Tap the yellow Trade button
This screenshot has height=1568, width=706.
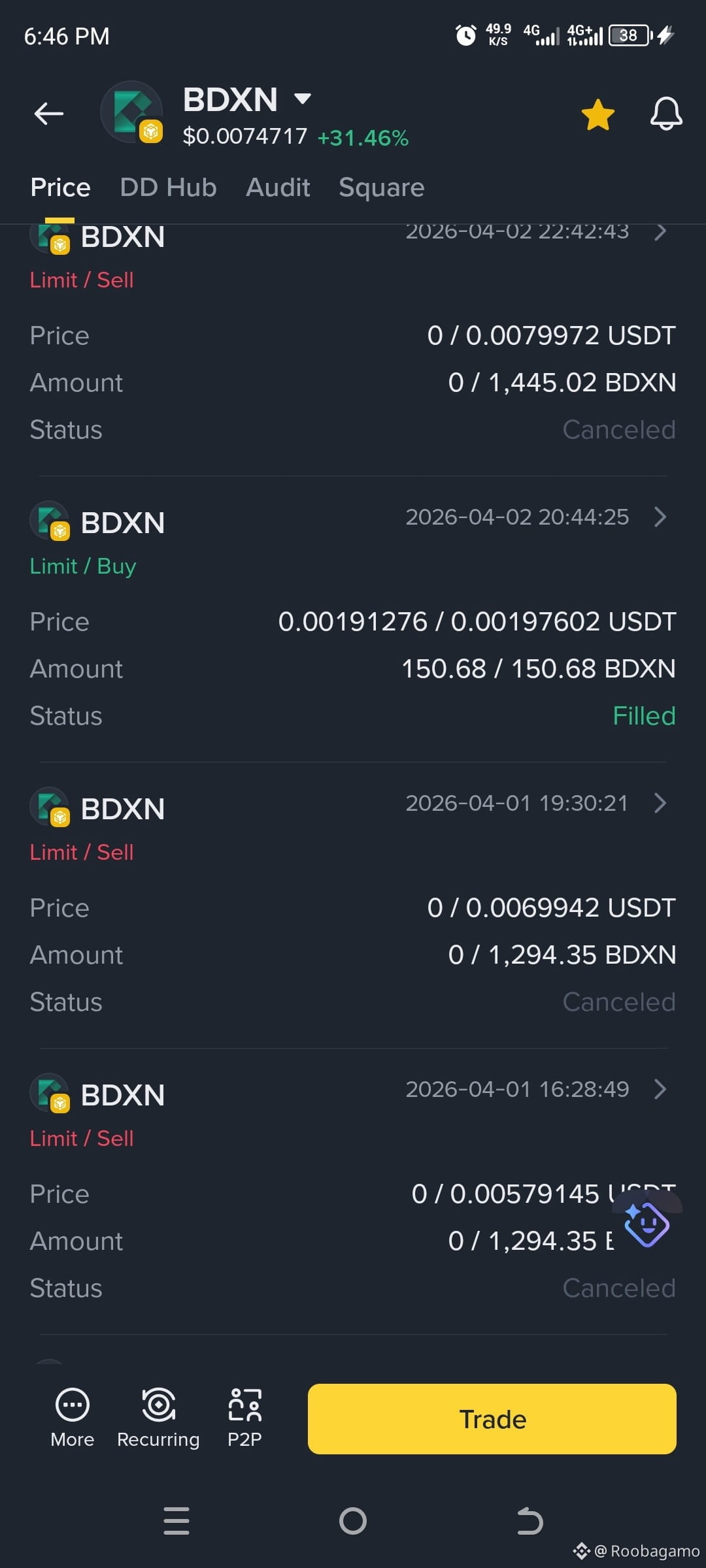492,1419
